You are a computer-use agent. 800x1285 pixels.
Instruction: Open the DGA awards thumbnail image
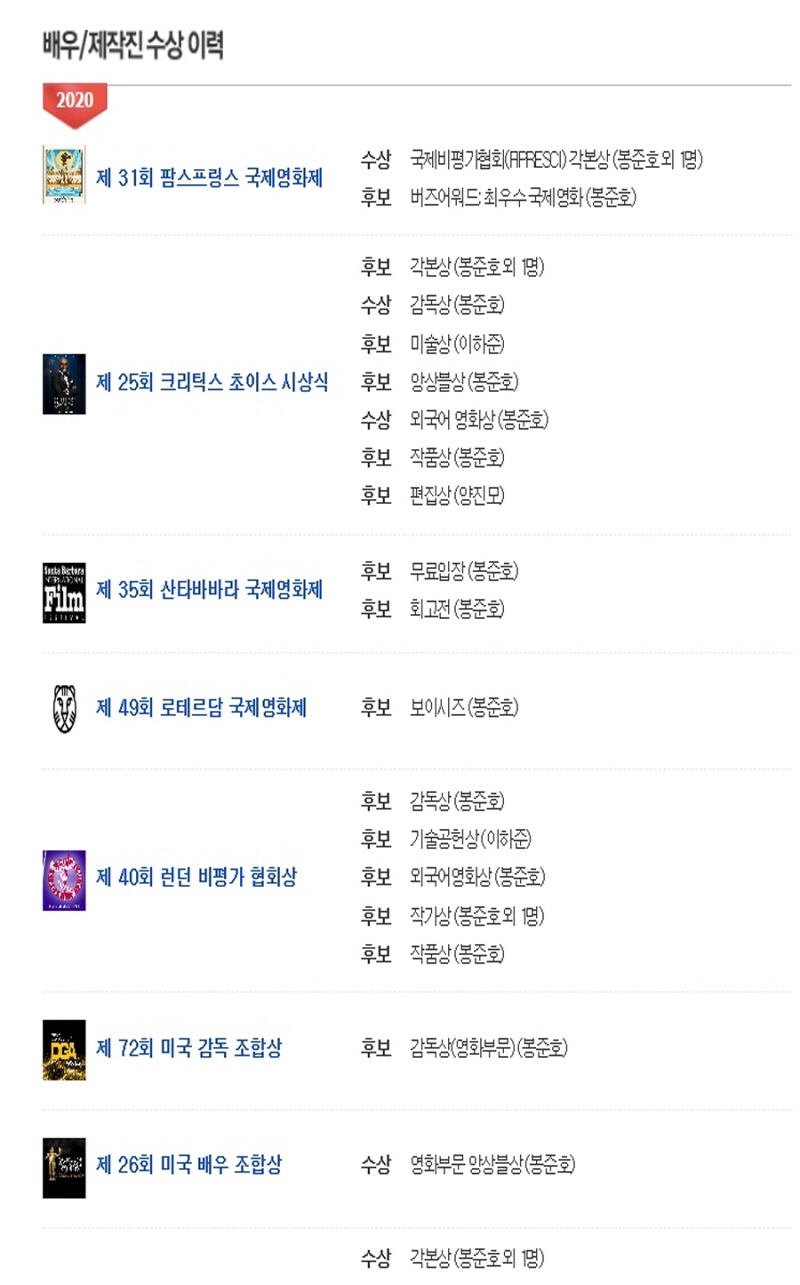[x=64, y=1049]
